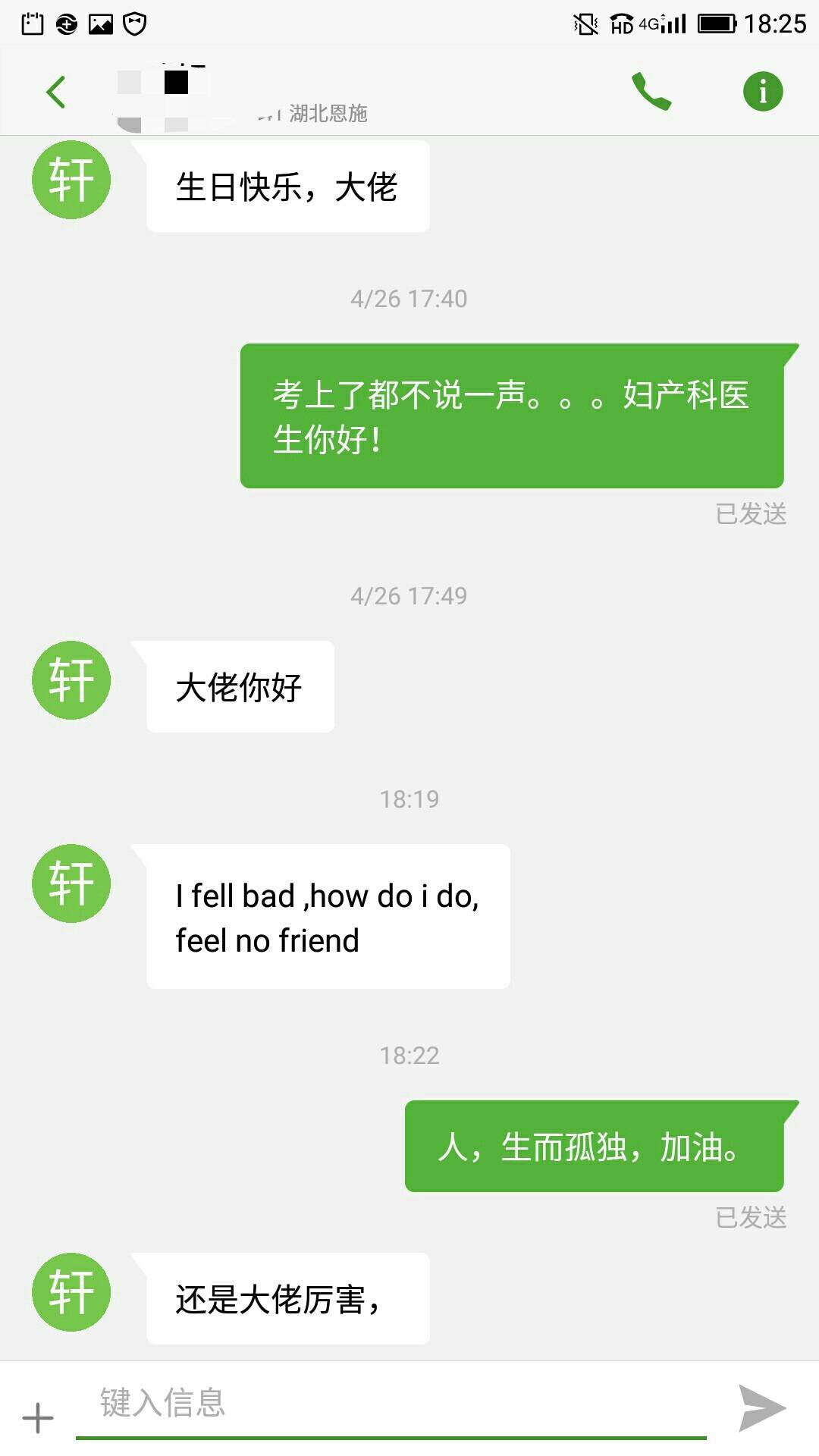Tap the battery indicator in the status bar
The height and width of the screenshot is (1456, 819).
click(x=718, y=22)
